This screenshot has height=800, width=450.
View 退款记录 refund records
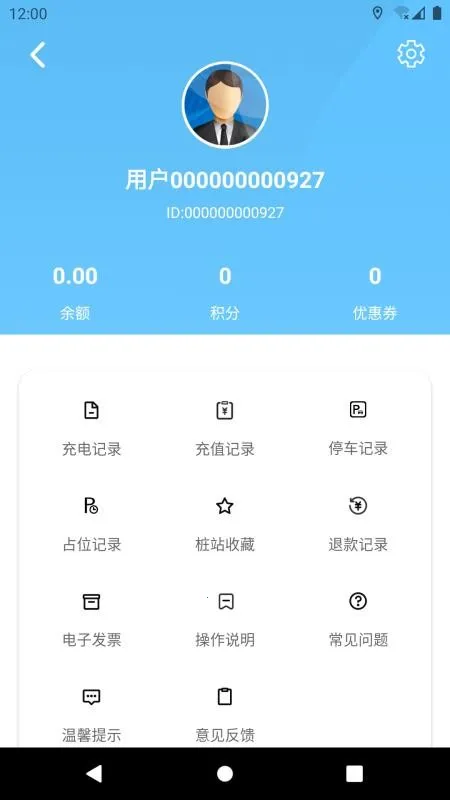[358, 523]
